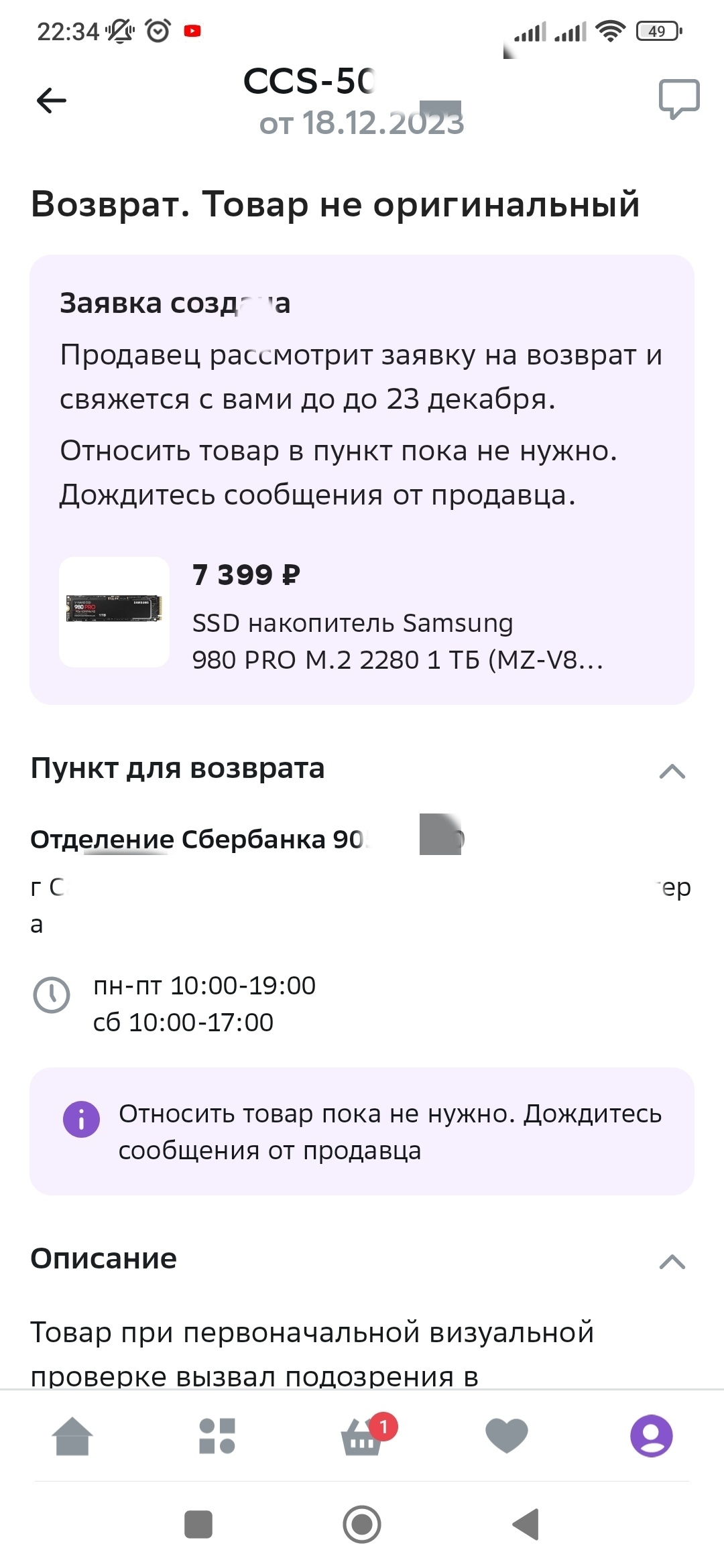The height and width of the screenshot is (1568, 724).
Task: Open the profile tab
Action: (651, 1436)
